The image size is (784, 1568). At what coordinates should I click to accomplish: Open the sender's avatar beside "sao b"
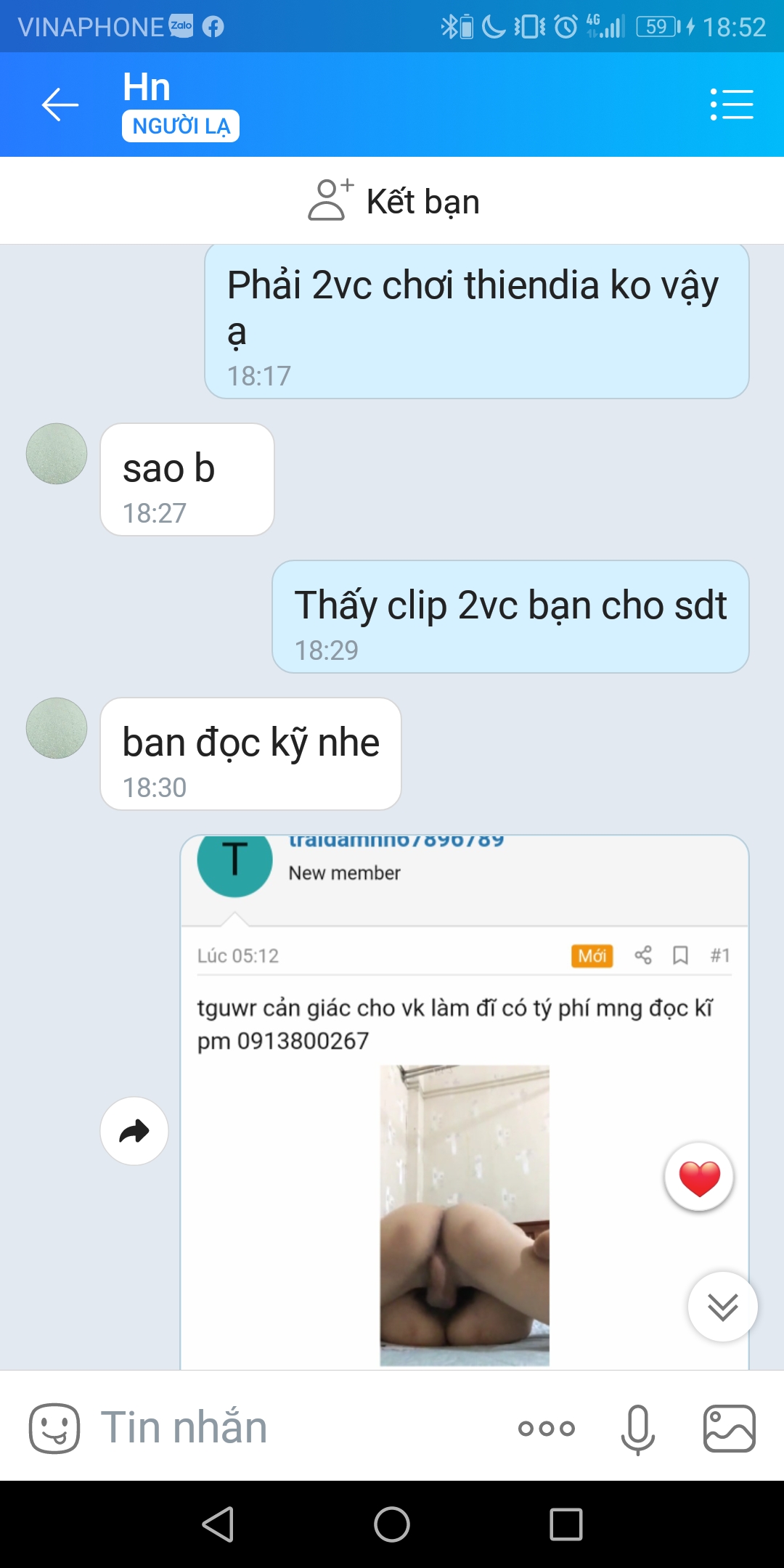[57, 454]
